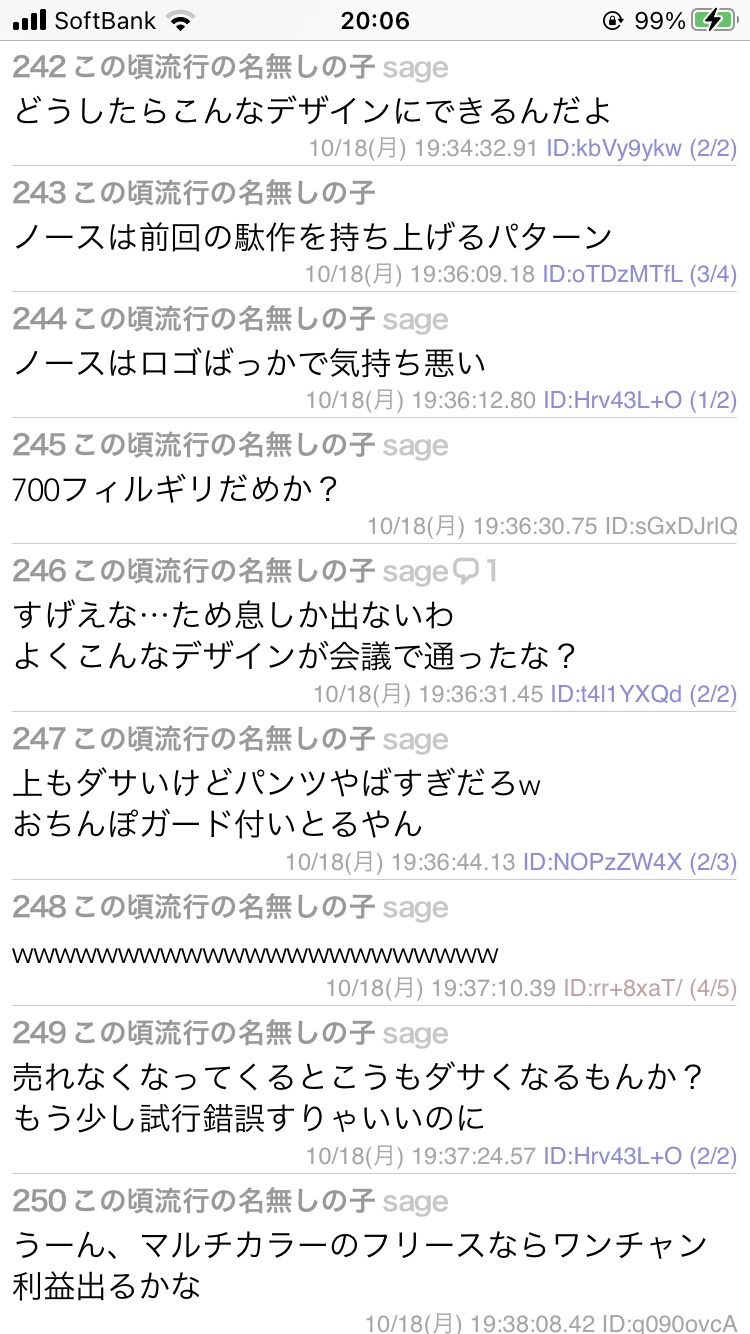Tap ID:Hrv43L+O (2/2) on post 249
This screenshot has height=1334, width=750.
pyautogui.click(x=640, y=1156)
